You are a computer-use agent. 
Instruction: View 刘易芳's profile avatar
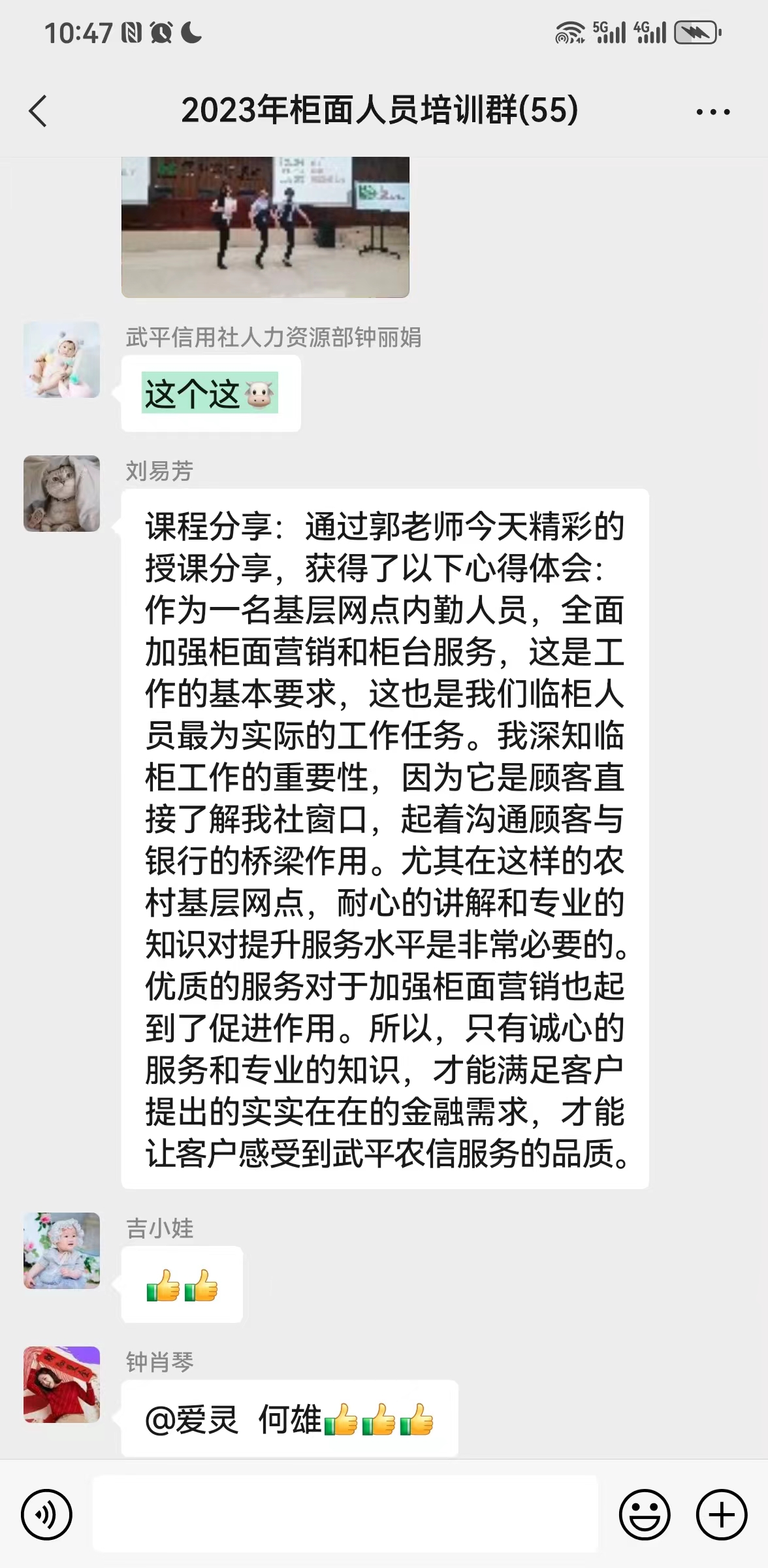(x=62, y=493)
